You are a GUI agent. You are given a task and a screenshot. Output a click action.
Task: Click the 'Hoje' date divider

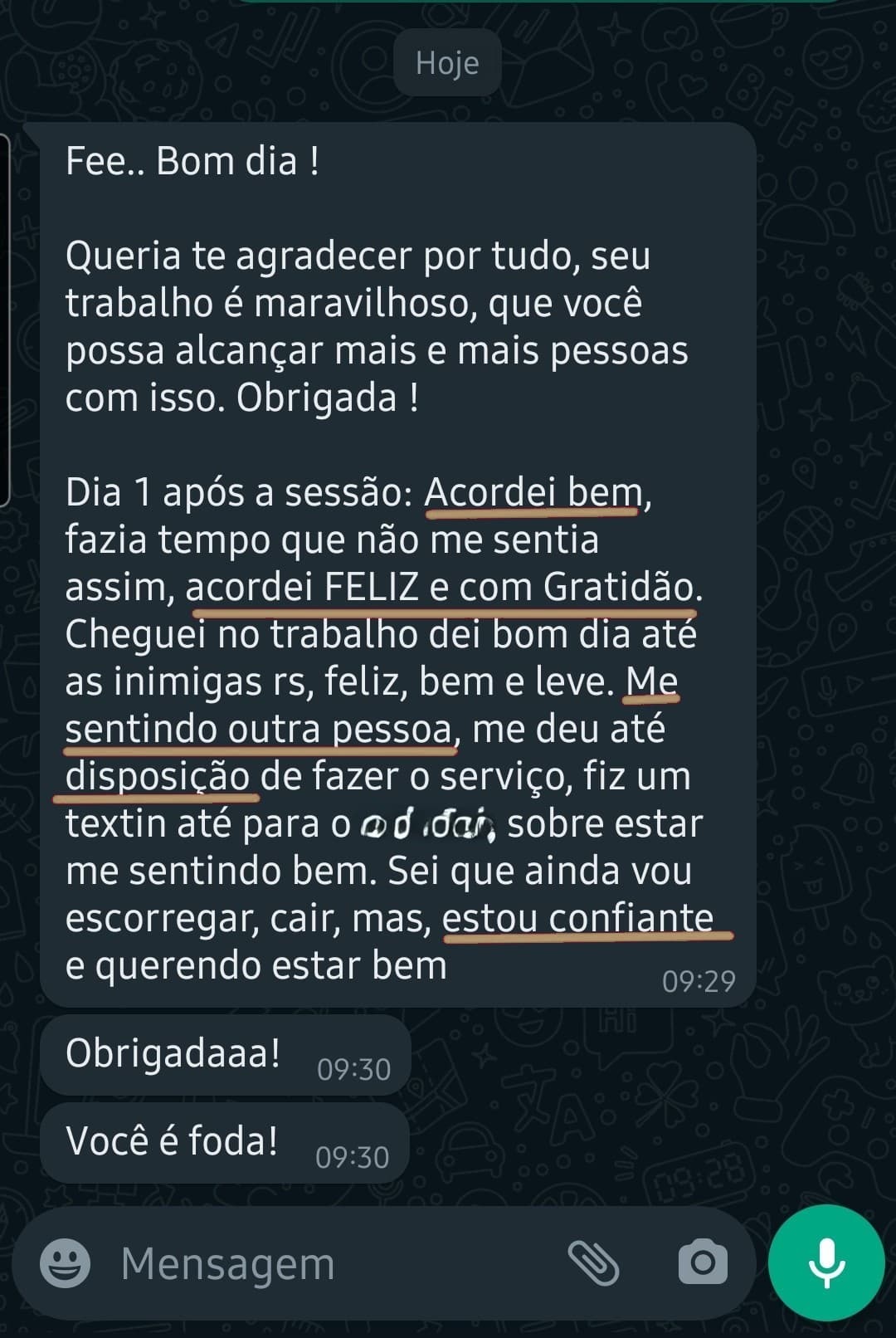tap(447, 63)
